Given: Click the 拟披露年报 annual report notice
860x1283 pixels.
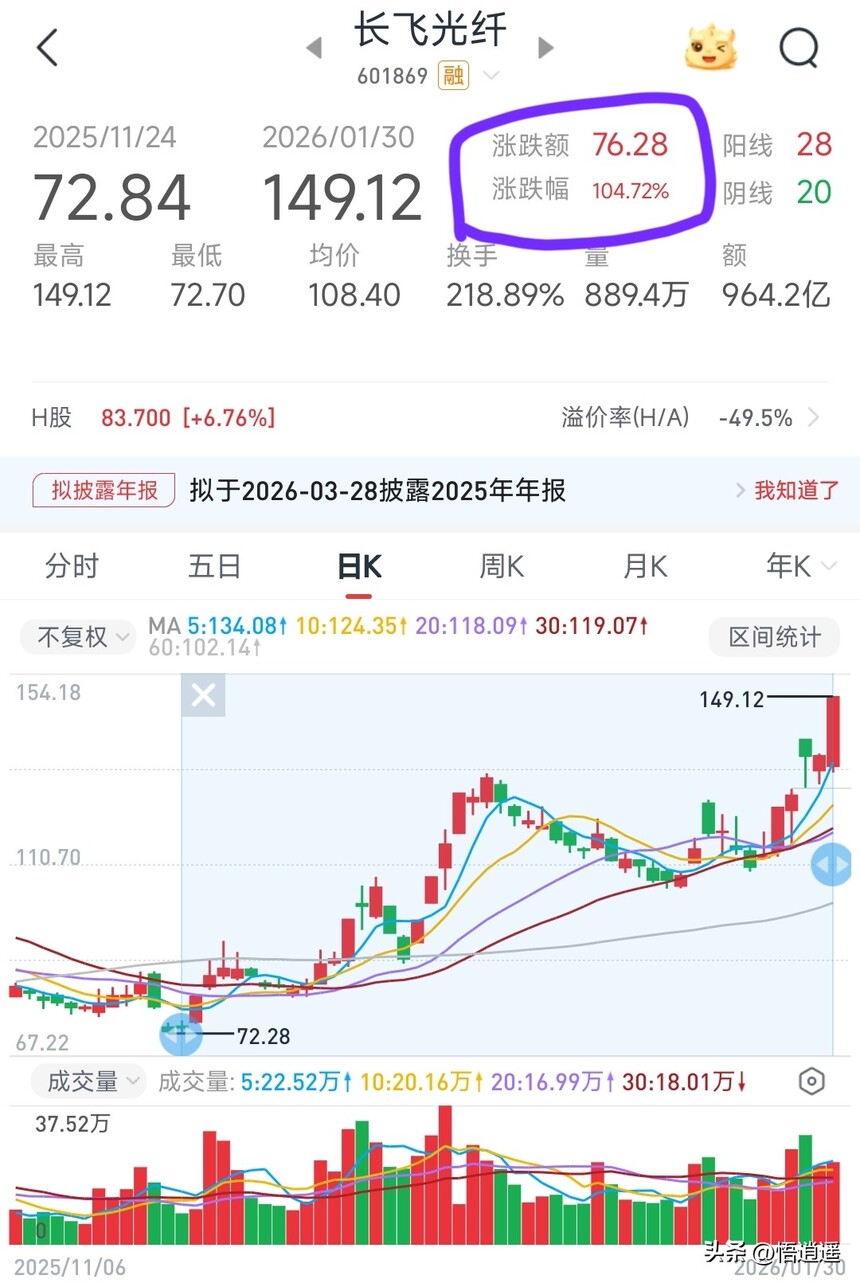Looking at the screenshot, I should tap(102, 490).
